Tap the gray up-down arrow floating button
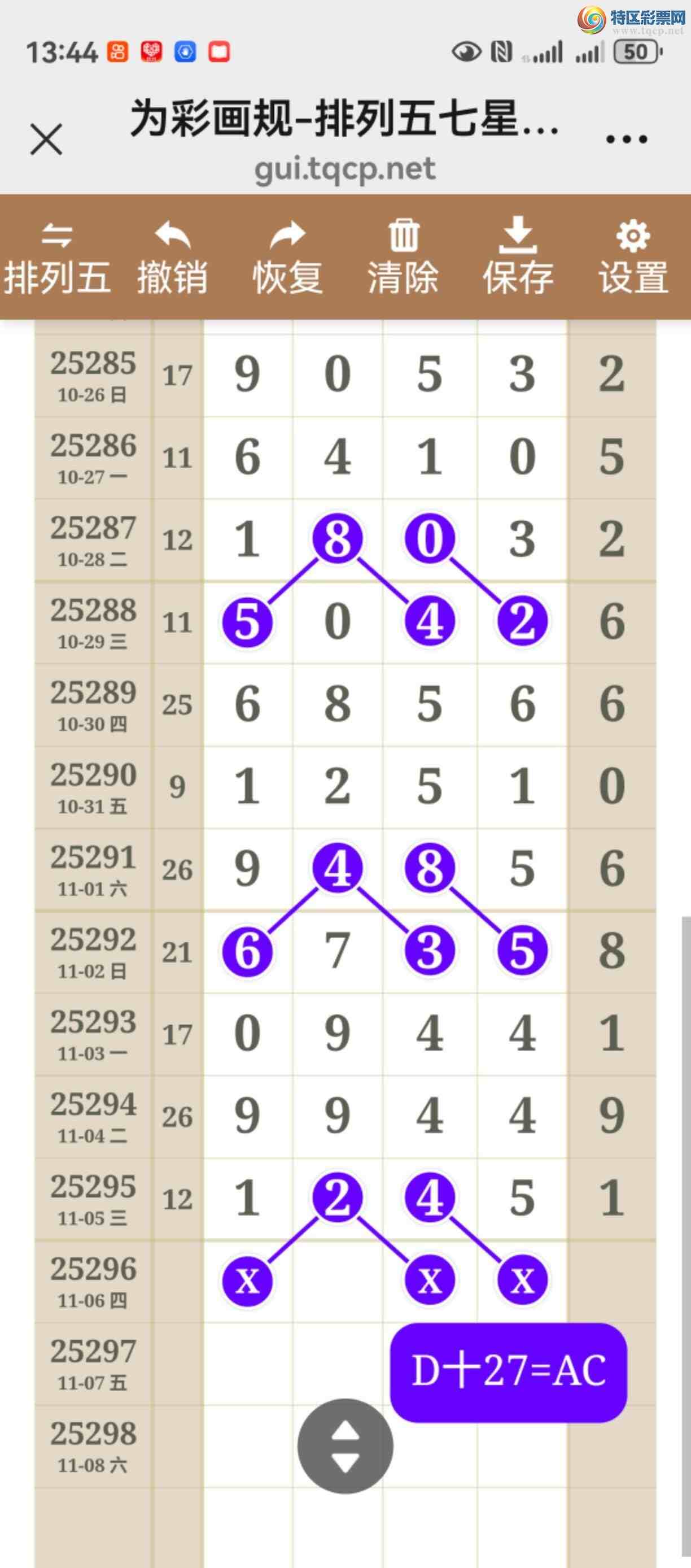 [x=345, y=1445]
